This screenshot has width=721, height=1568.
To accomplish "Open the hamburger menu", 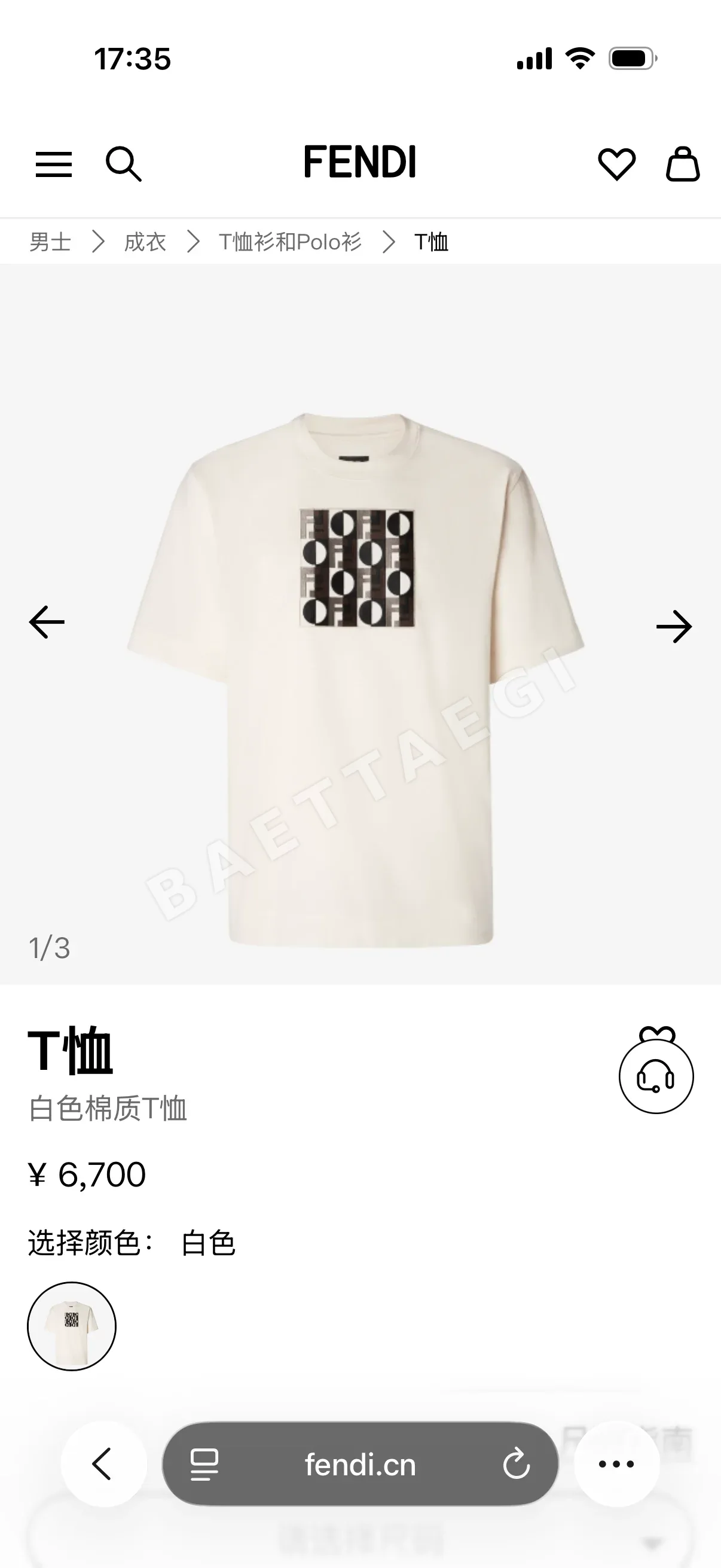I will (54, 164).
